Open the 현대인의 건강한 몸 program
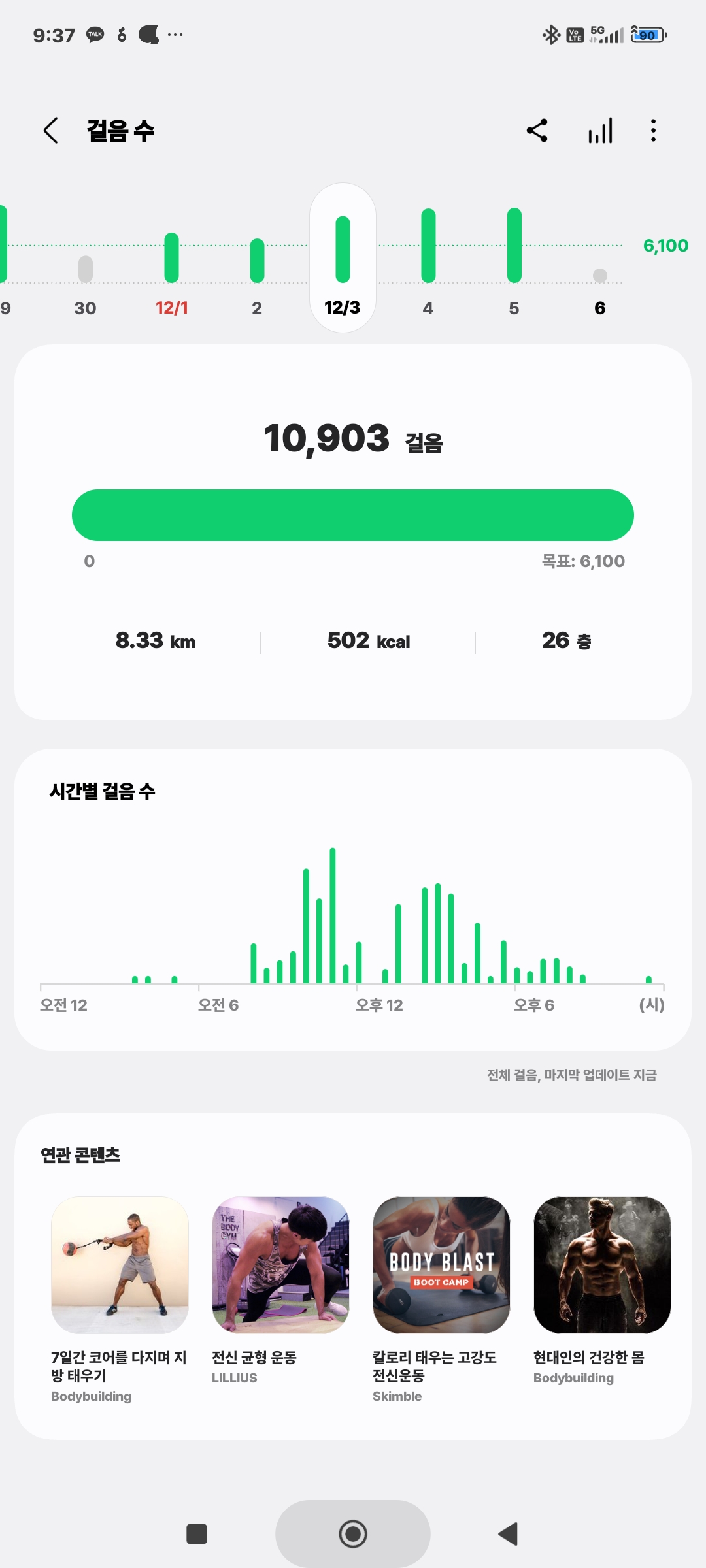706x1568 pixels. [x=602, y=1265]
